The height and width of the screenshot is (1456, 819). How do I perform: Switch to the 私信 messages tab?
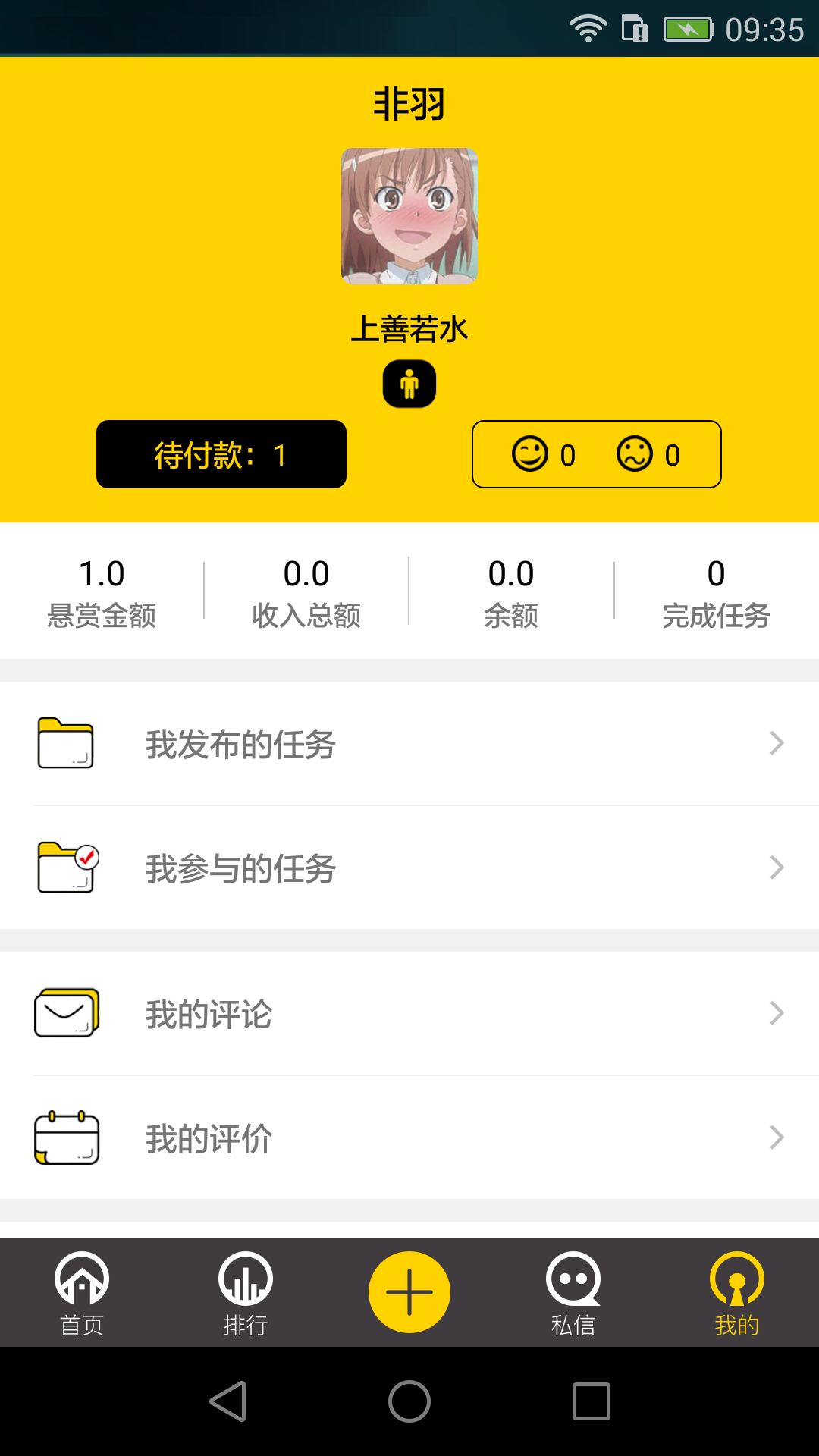tap(573, 1293)
